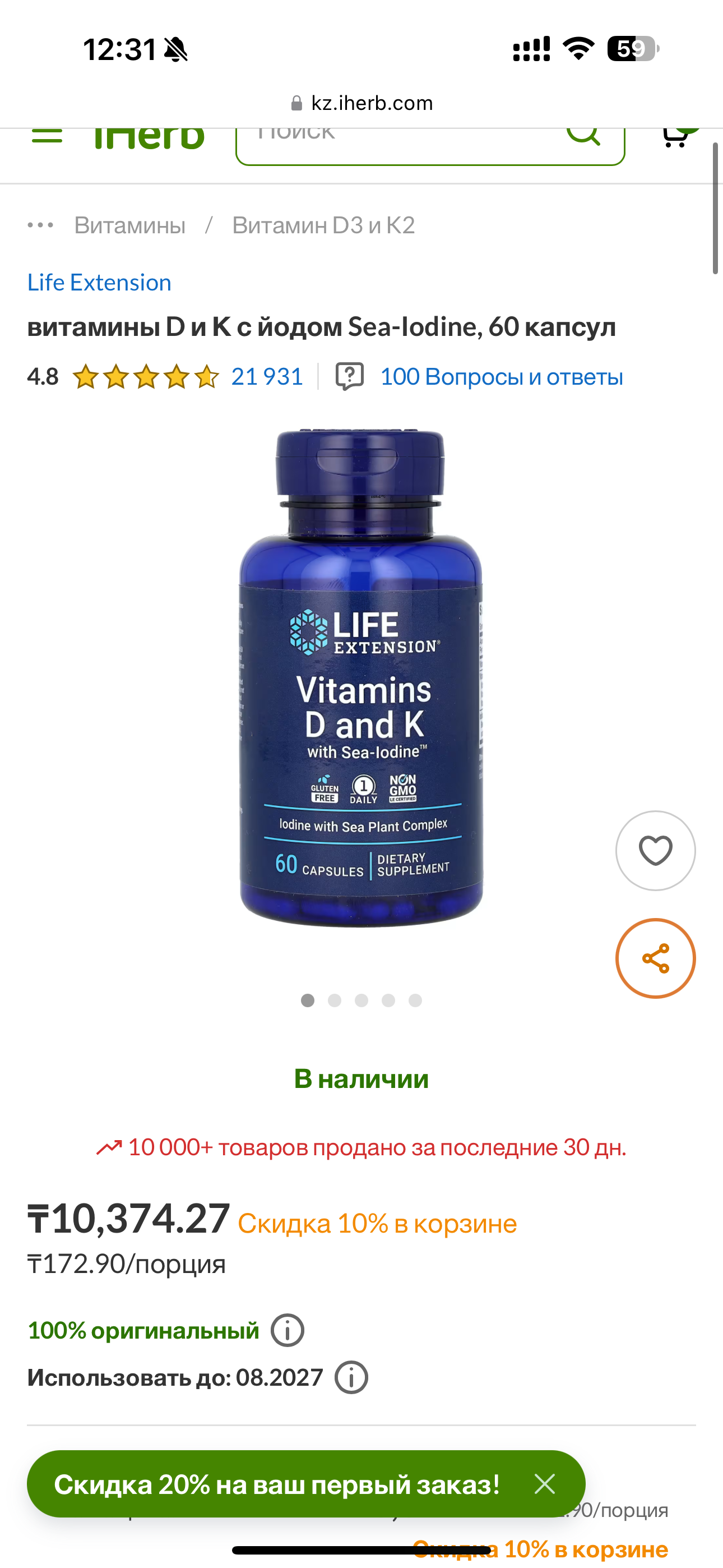Open the product bottle image
The height and width of the screenshot is (1568, 723).
tap(361, 679)
